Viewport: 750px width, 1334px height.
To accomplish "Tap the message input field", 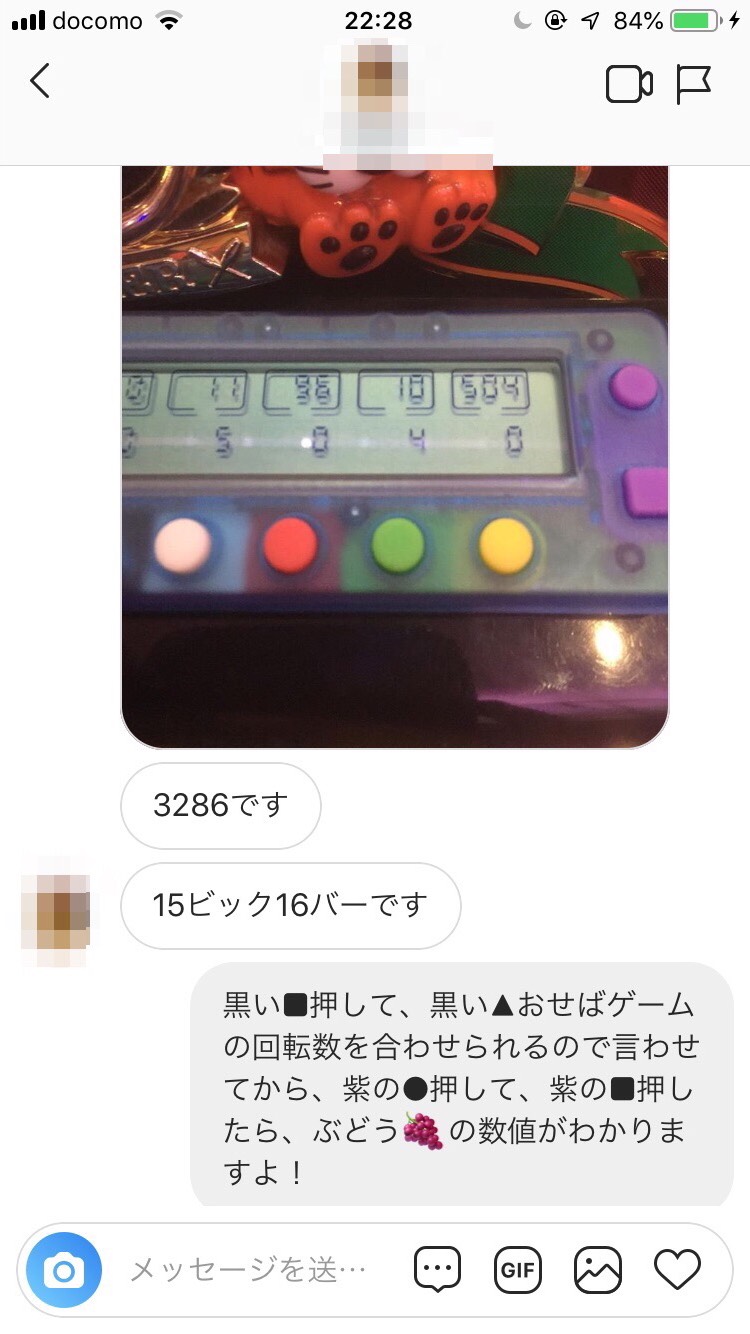I will pyautogui.click(x=250, y=1270).
